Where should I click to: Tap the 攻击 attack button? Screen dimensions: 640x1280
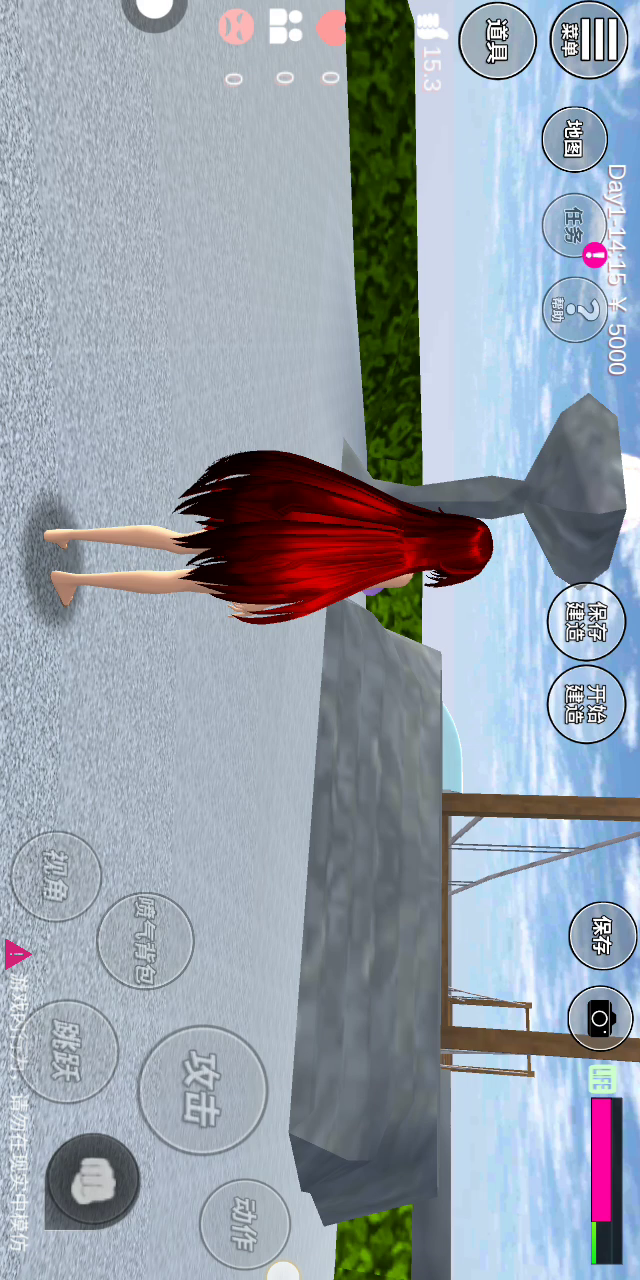point(203,1090)
